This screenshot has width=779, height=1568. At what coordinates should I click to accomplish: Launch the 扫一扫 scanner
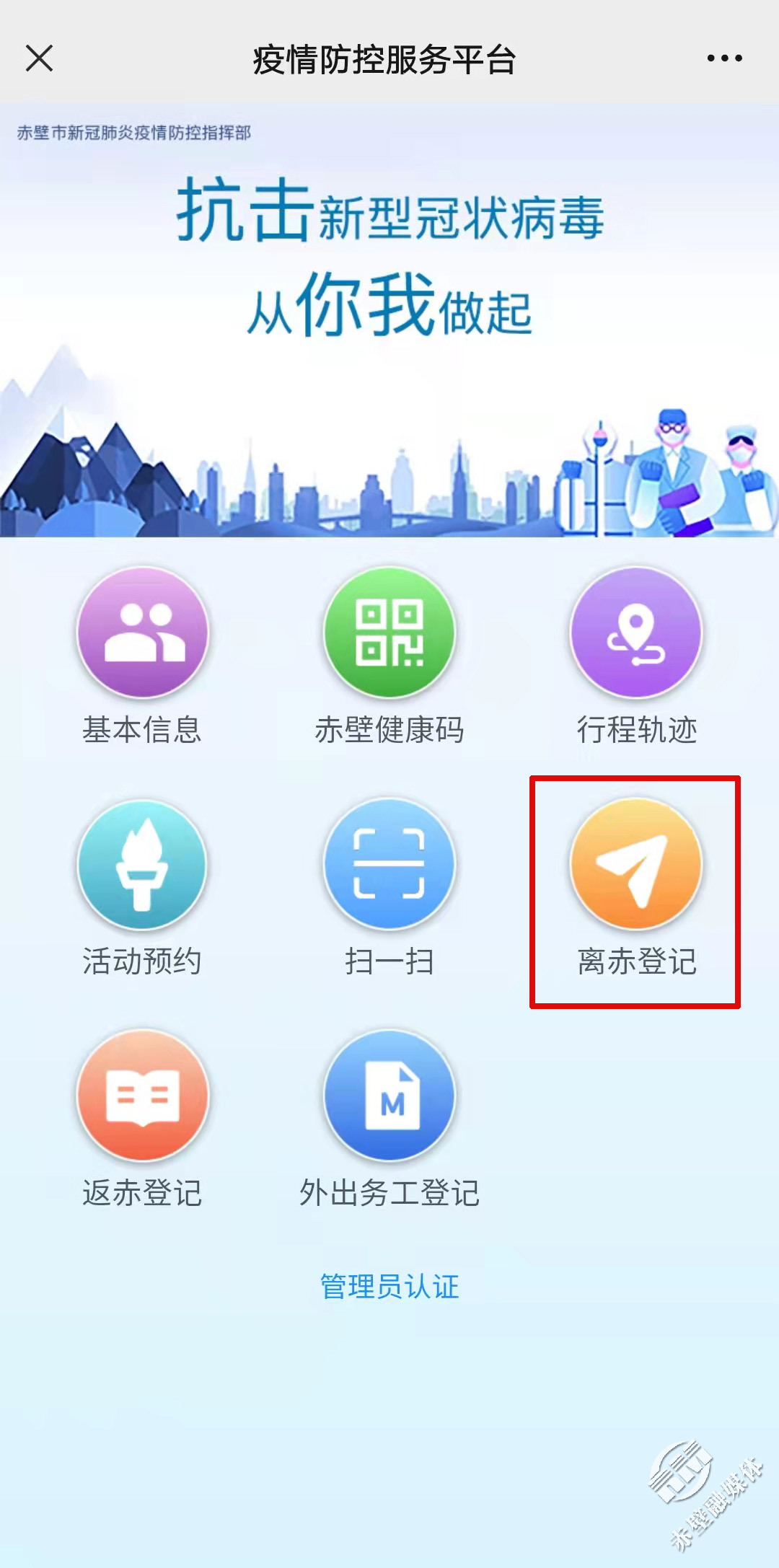(389, 865)
